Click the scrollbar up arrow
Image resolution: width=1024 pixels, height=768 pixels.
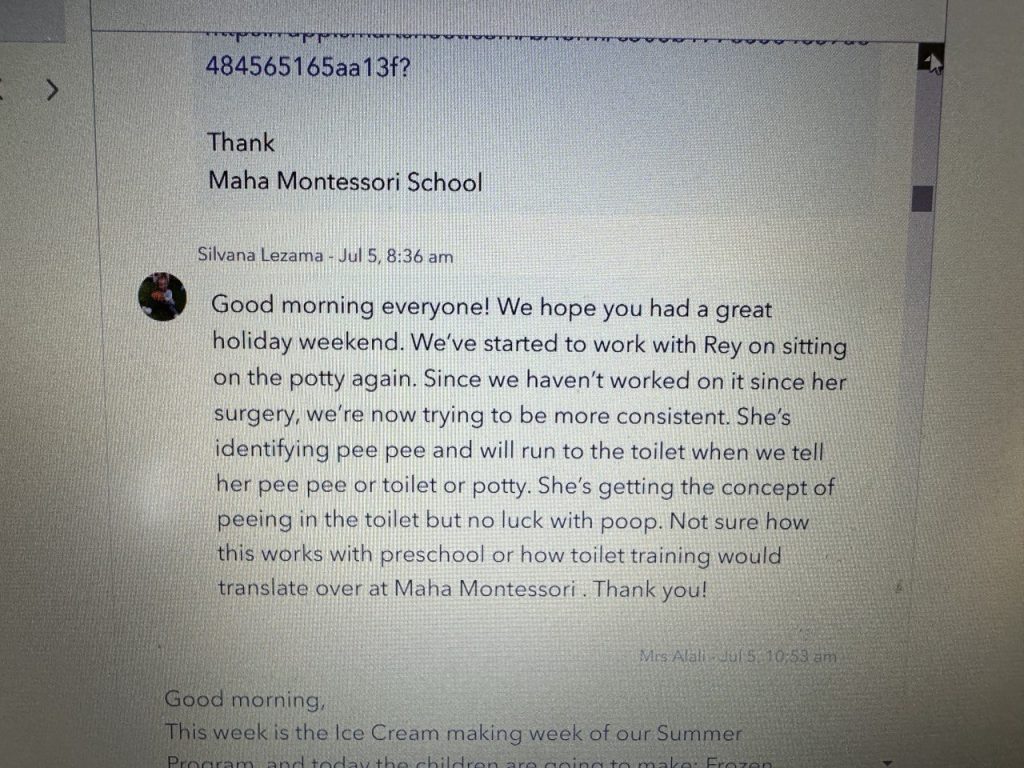click(x=930, y=62)
